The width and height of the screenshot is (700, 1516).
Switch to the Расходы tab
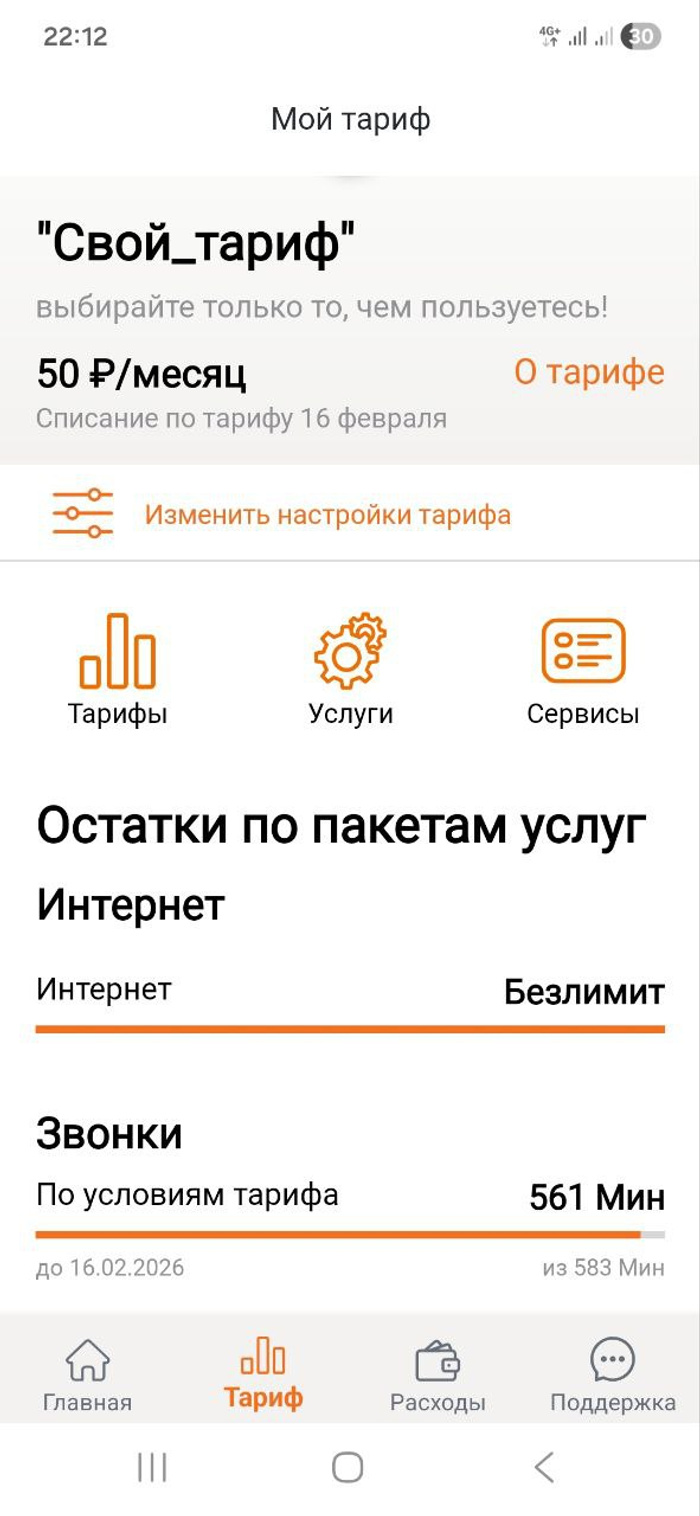(437, 1376)
